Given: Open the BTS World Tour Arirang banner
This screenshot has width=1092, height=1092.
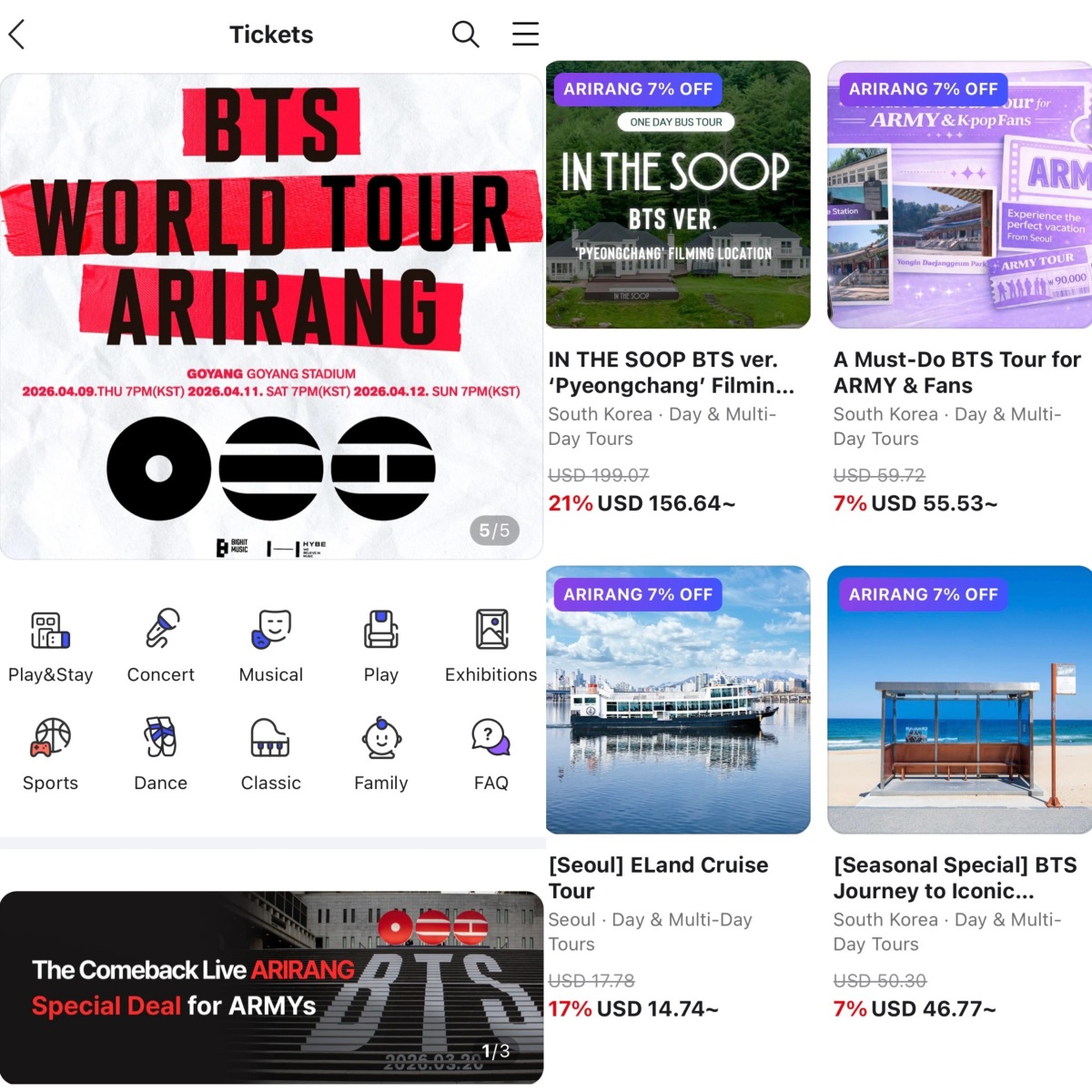Looking at the screenshot, I should click(271, 316).
